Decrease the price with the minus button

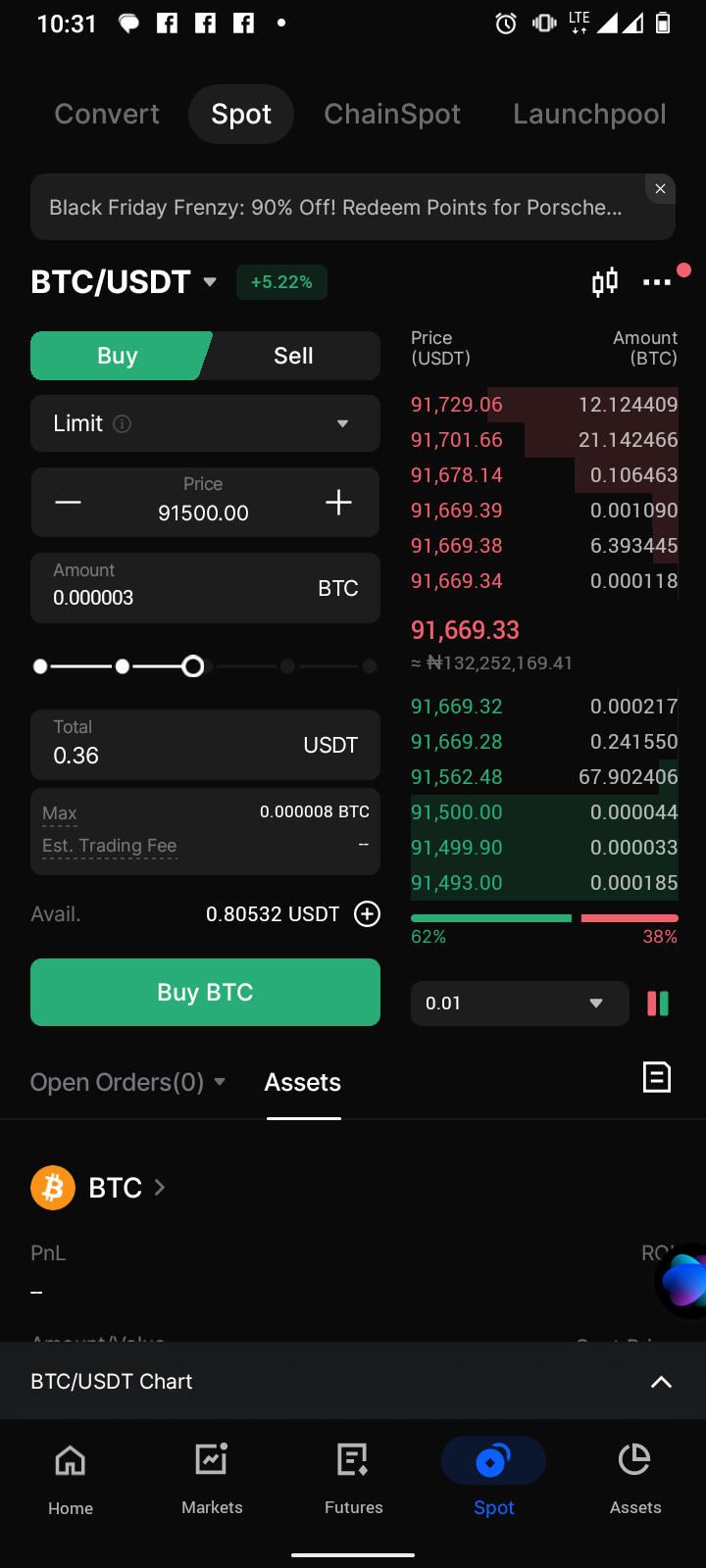[x=69, y=503]
